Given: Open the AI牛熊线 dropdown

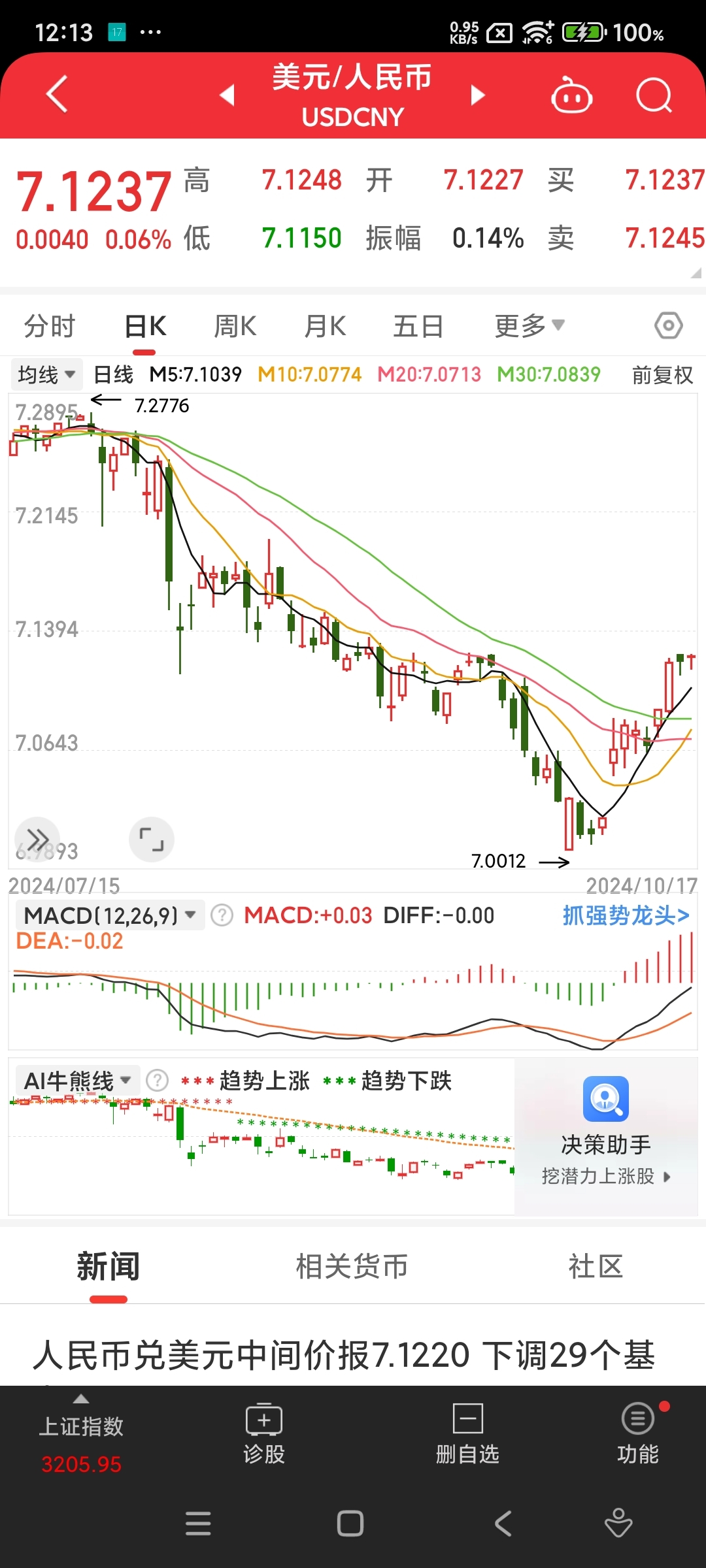Looking at the screenshot, I should coord(77,1081).
